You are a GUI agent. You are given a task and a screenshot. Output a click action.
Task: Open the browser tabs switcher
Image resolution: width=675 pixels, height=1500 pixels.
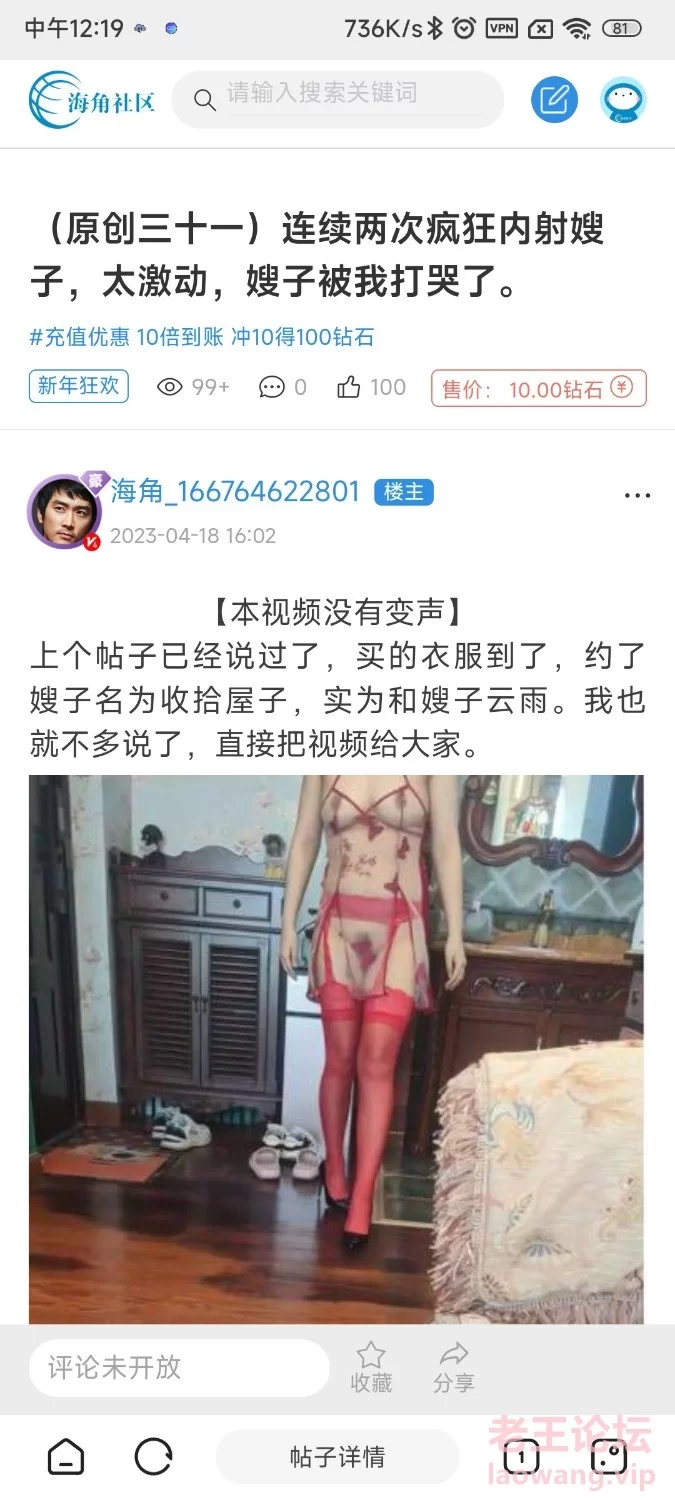pos(521,1457)
